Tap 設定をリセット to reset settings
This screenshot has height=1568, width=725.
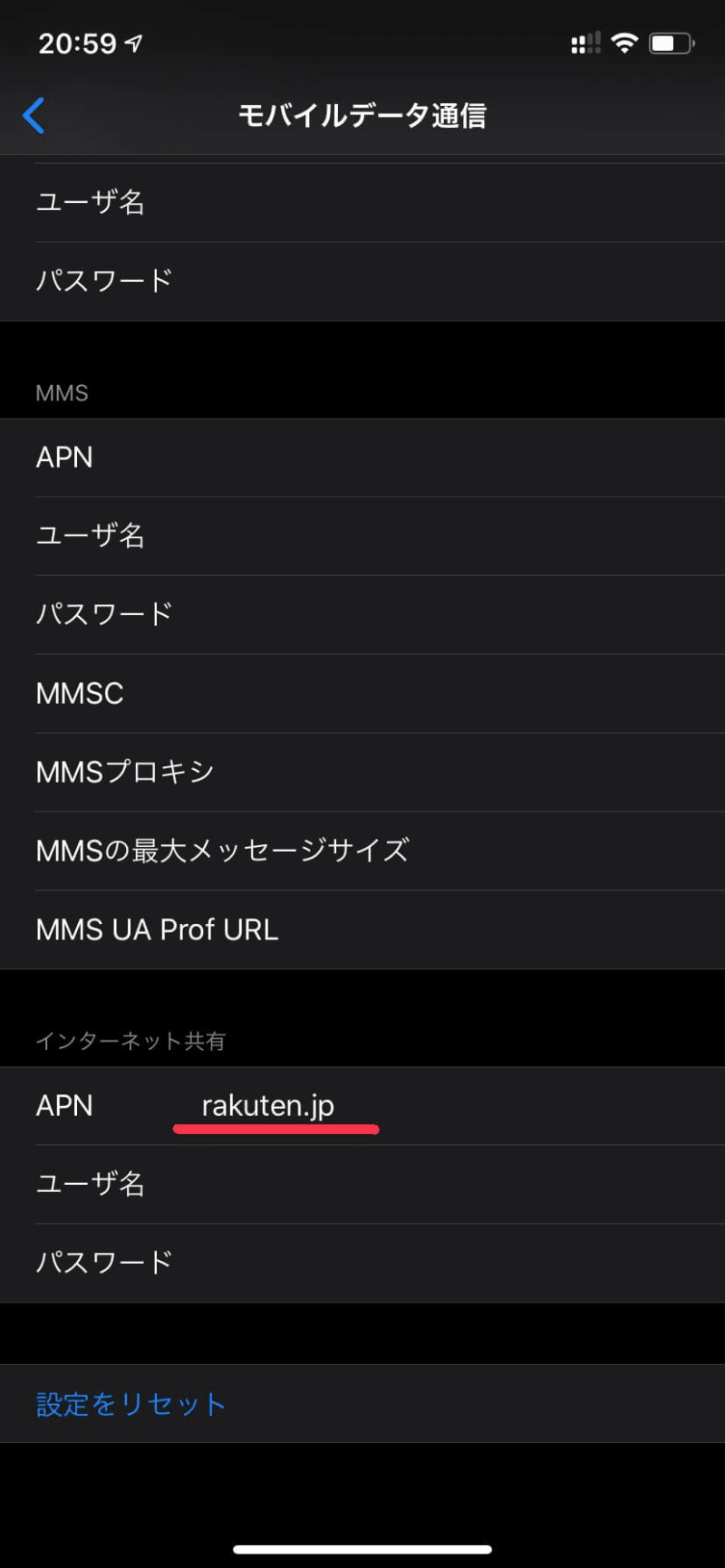(x=130, y=1404)
